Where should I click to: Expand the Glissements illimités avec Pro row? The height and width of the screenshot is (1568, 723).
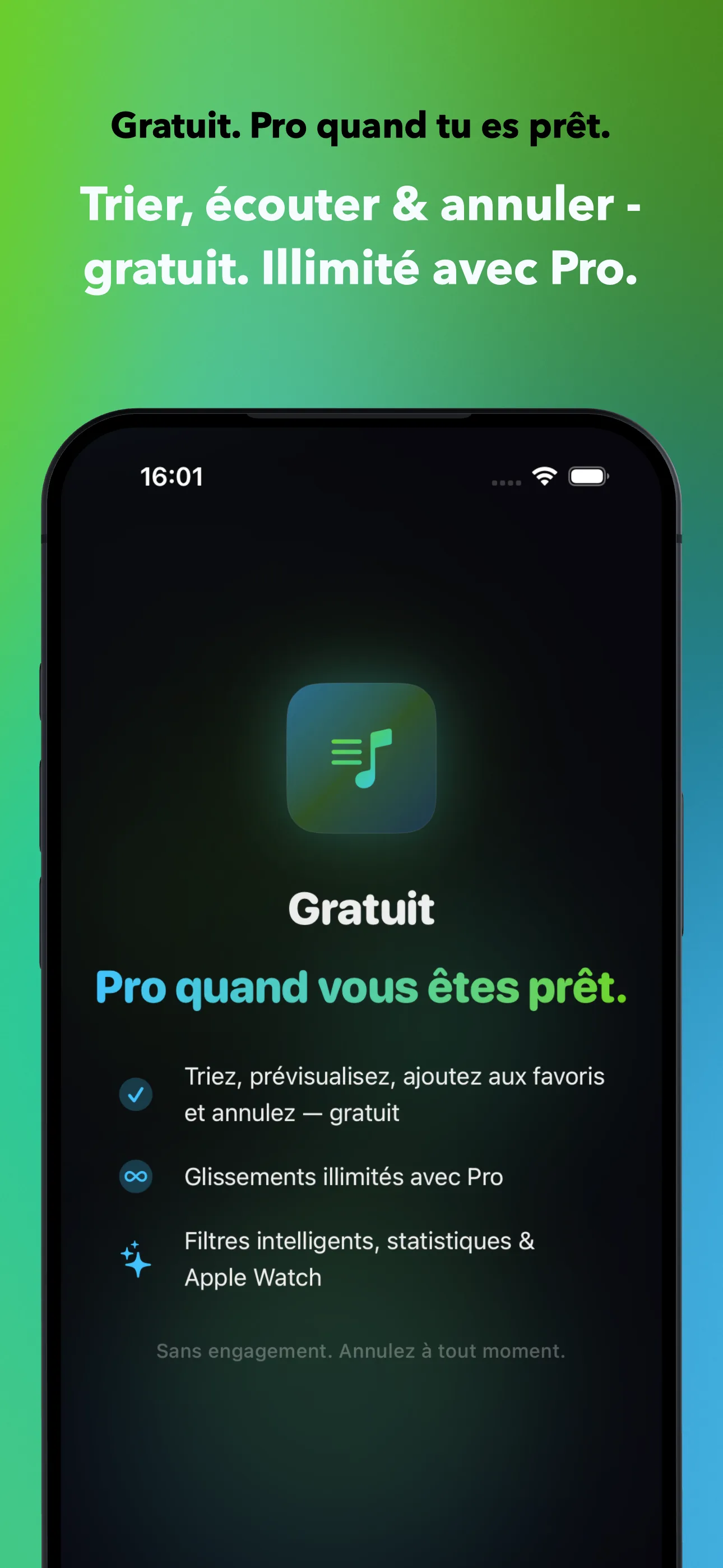click(342, 1176)
